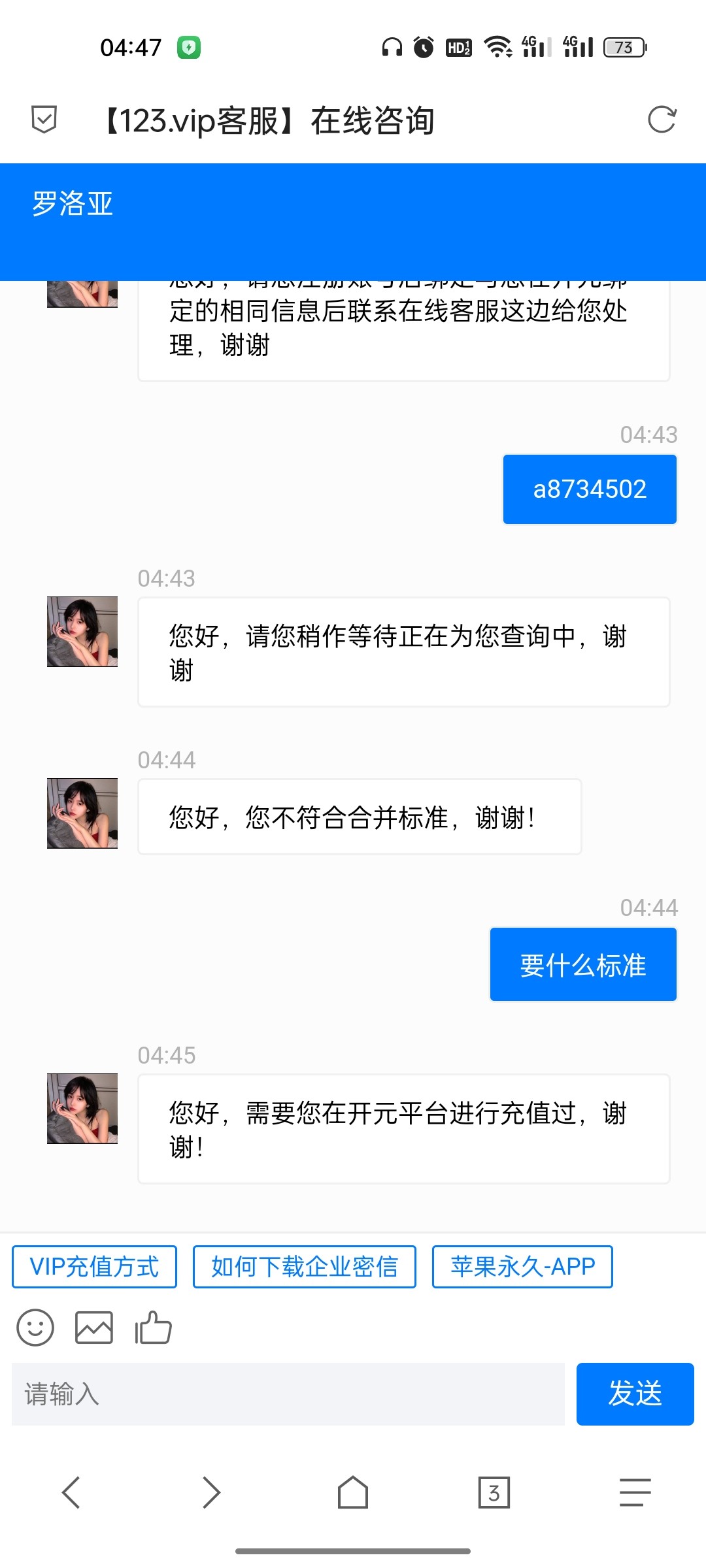Screen dimensions: 706x1568
Task: Tap the 如何下载企业密信 shortcut
Action: 305,1266
